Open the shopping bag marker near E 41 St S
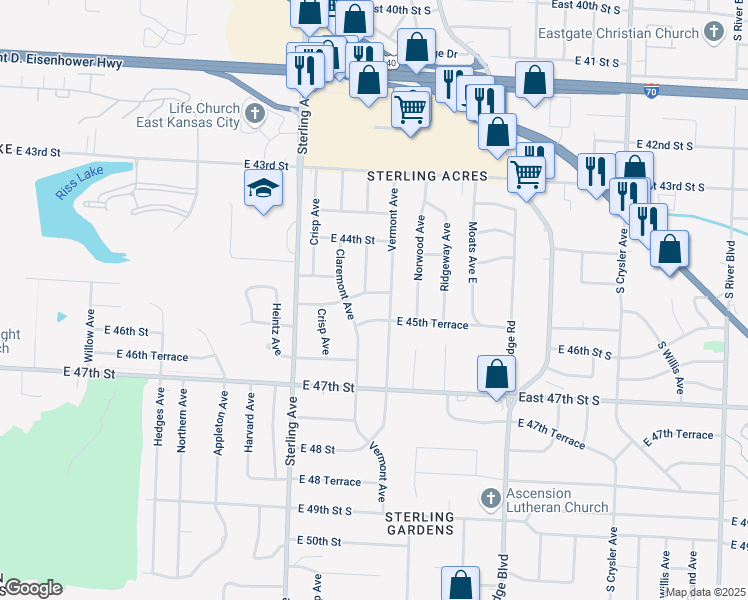 (535, 82)
